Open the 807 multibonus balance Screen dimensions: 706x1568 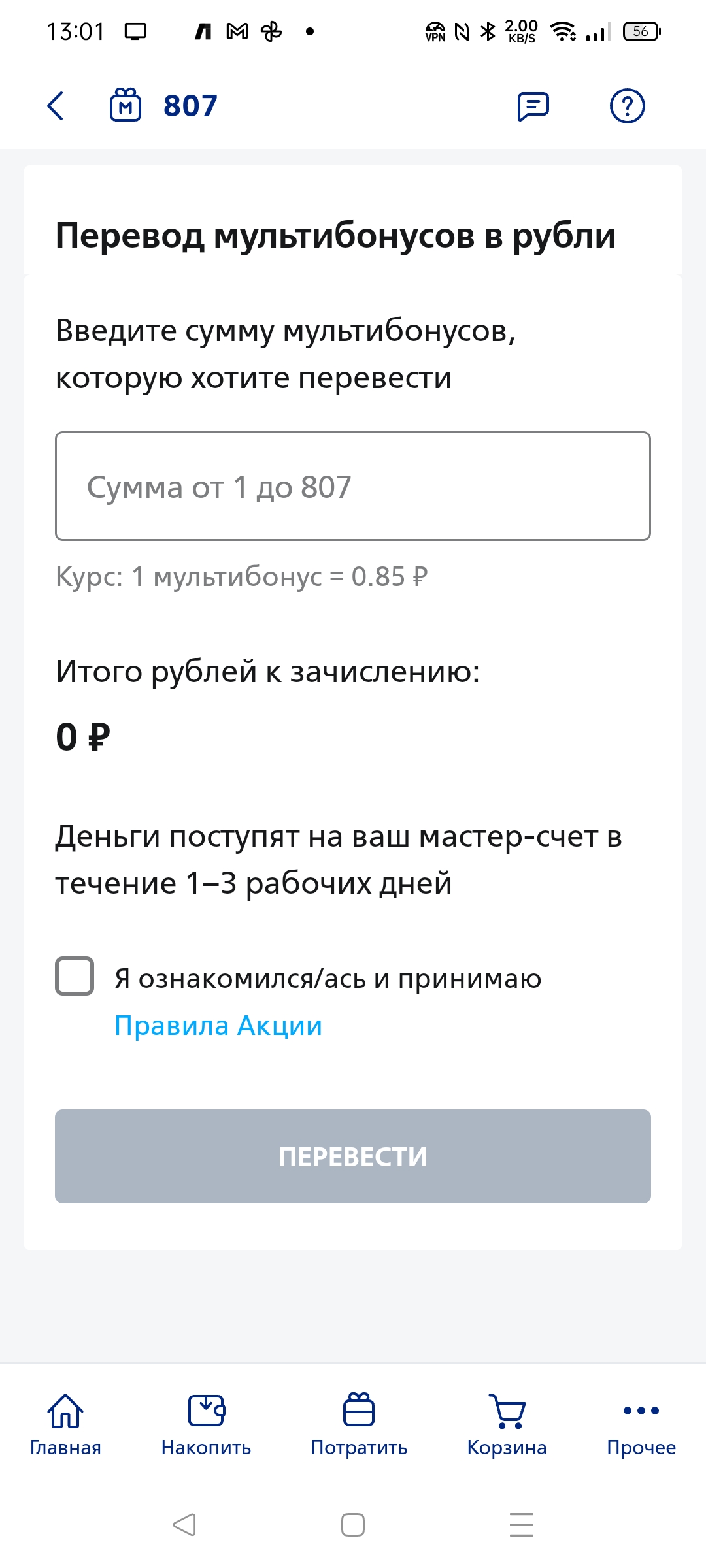point(163,105)
